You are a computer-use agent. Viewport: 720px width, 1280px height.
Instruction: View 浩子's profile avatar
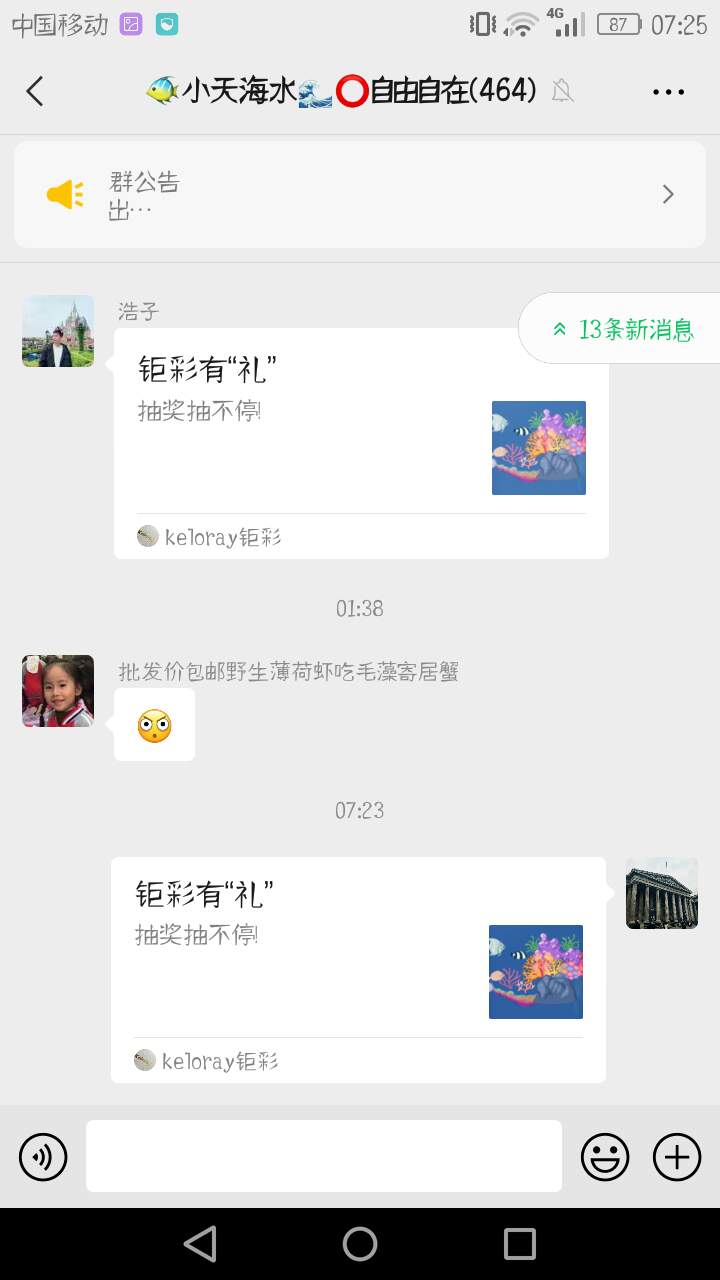point(58,331)
